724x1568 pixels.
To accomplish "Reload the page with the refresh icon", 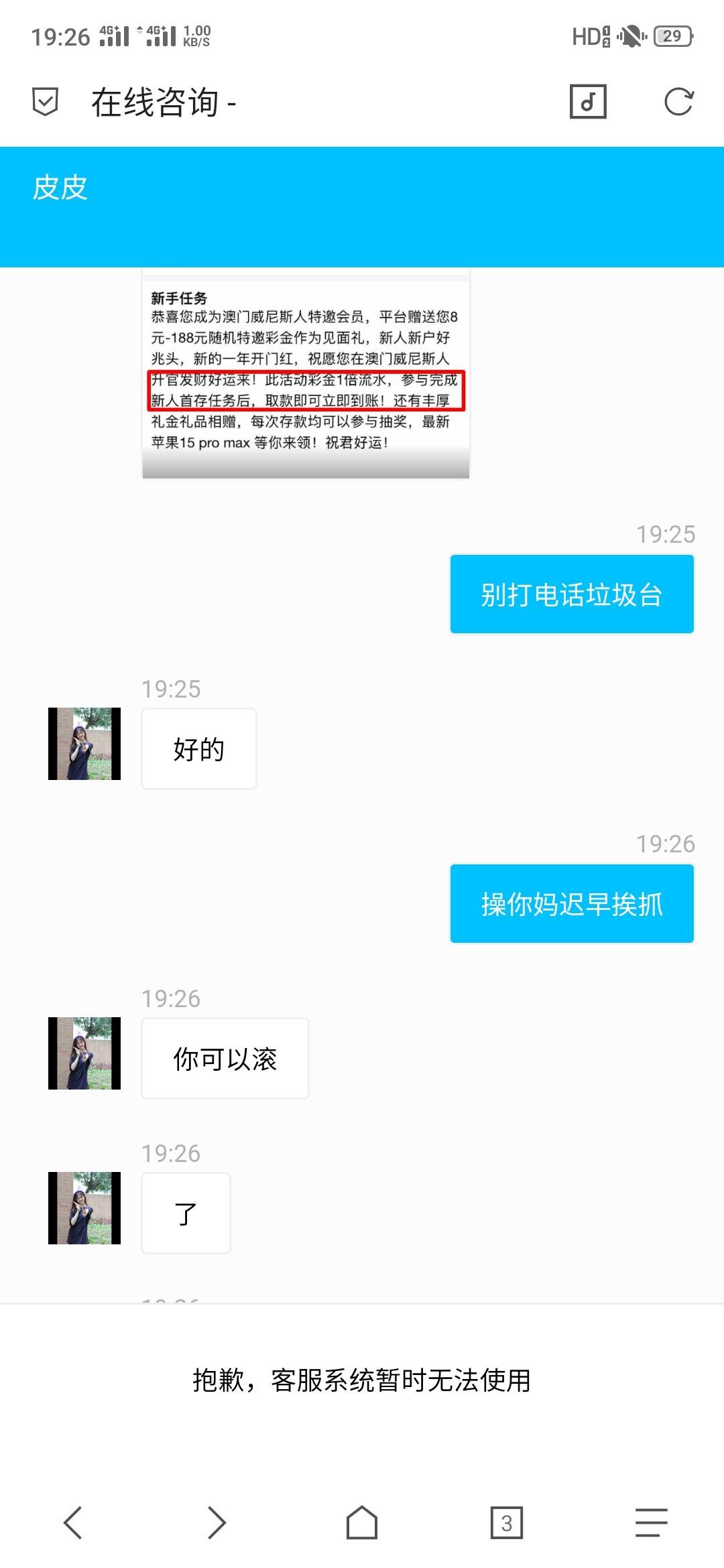I will pyautogui.click(x=679, y=102).
